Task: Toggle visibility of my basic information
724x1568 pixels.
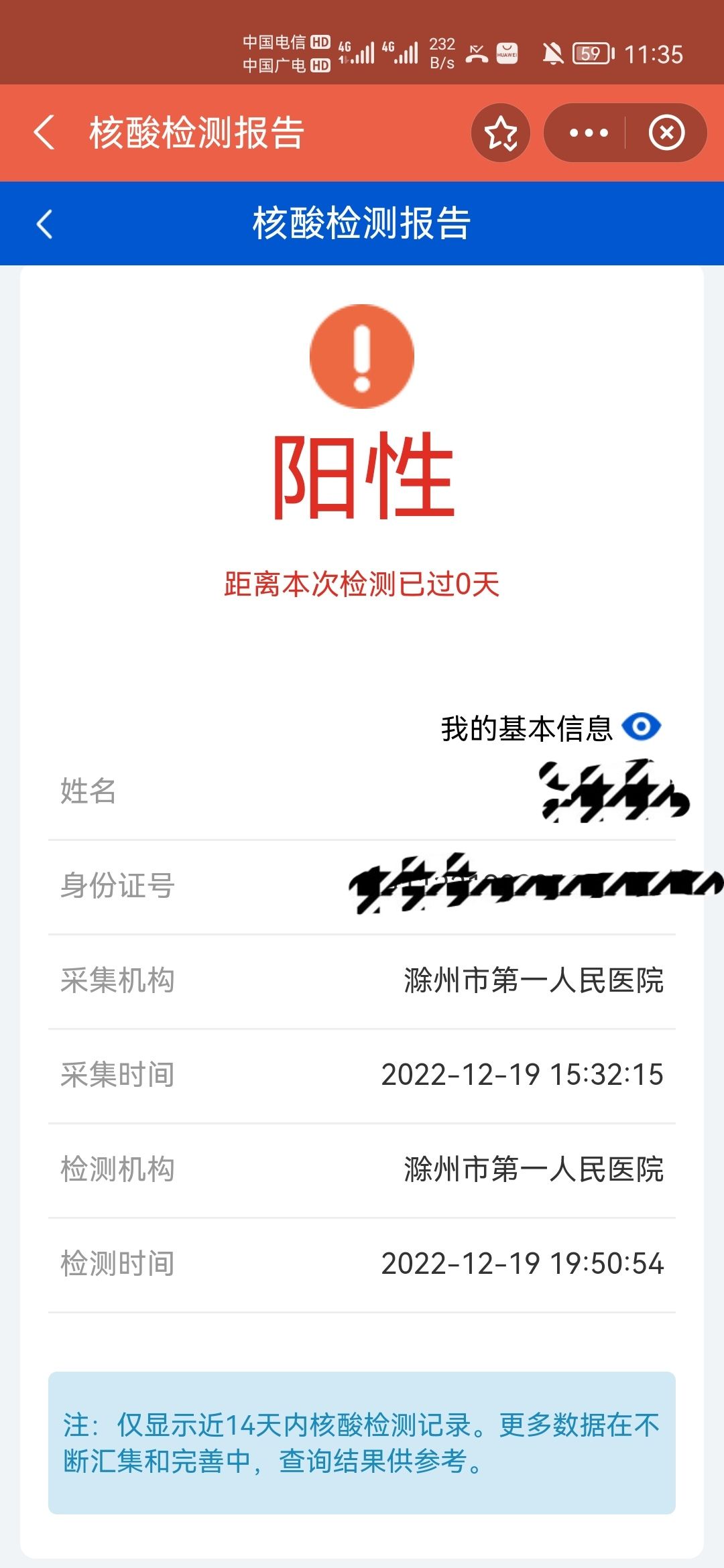Action: click(x=641, y=726)
